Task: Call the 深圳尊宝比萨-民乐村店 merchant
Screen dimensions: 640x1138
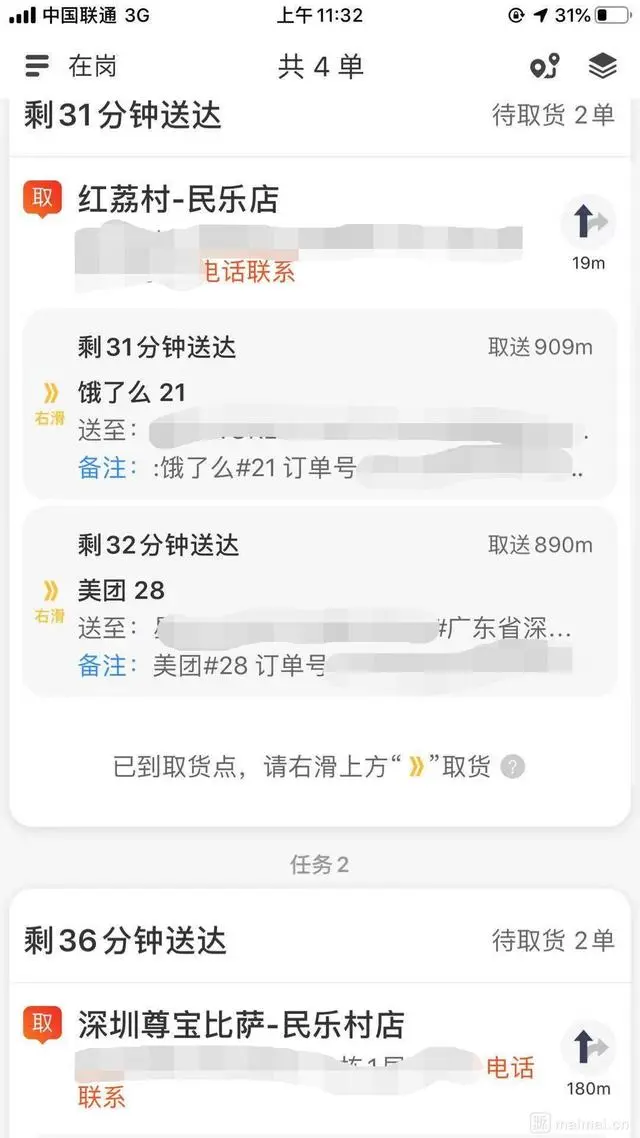Action: coord(510,1068)
